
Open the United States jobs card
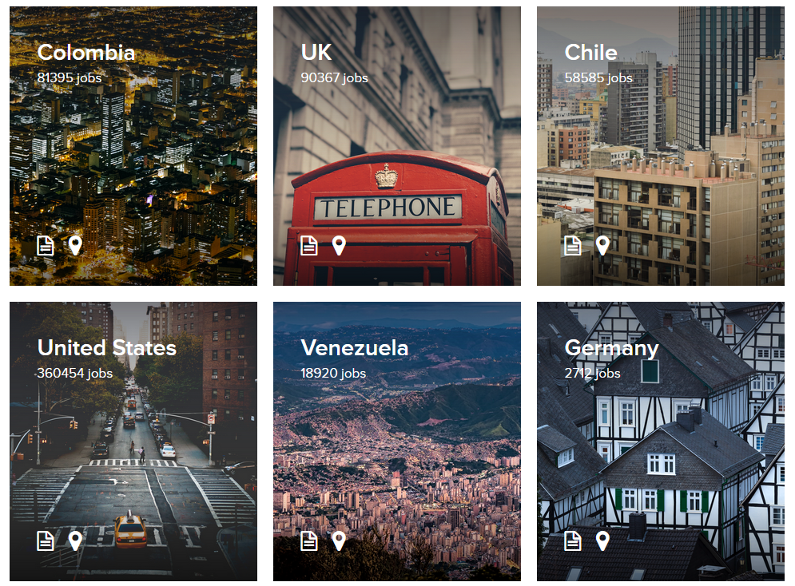pyautogui.click(x=133, y=441)
